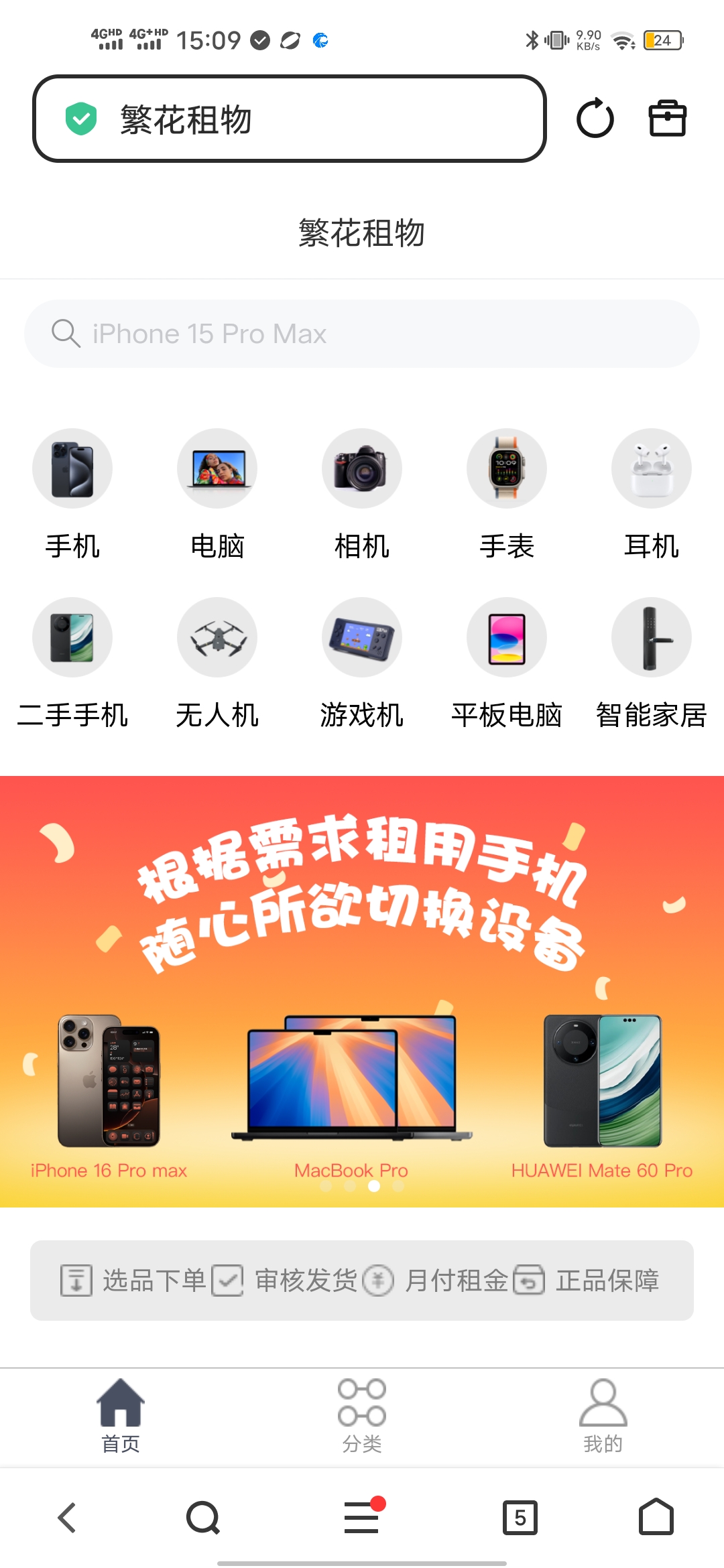Viewport: 724px width, 1568px height.
Task: Open the toolbox icon in the browser bar
Action: click(x=667, y=119)
